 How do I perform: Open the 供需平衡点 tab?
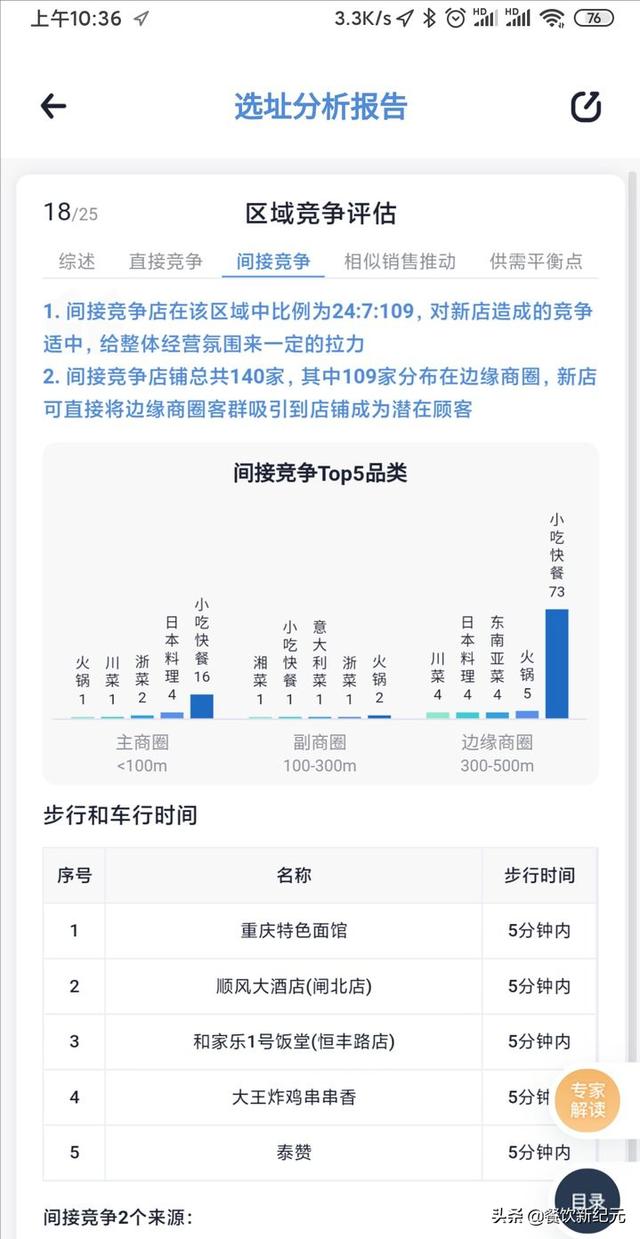pyautogui.click(x=536, y=261)
